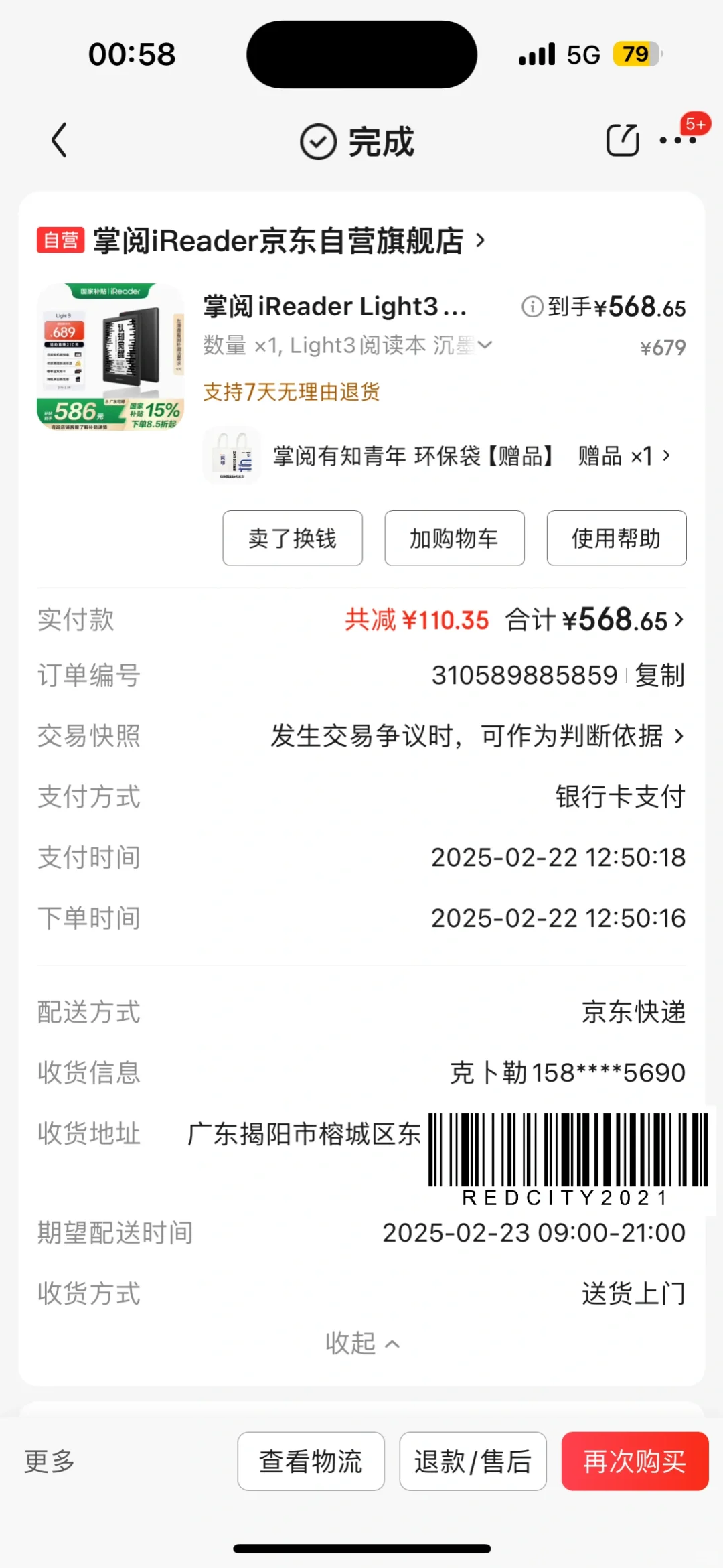The width and height of the screenshot is (723, 1568).
Task: Reorder with the 再次购买 button
Action: 635,1462
